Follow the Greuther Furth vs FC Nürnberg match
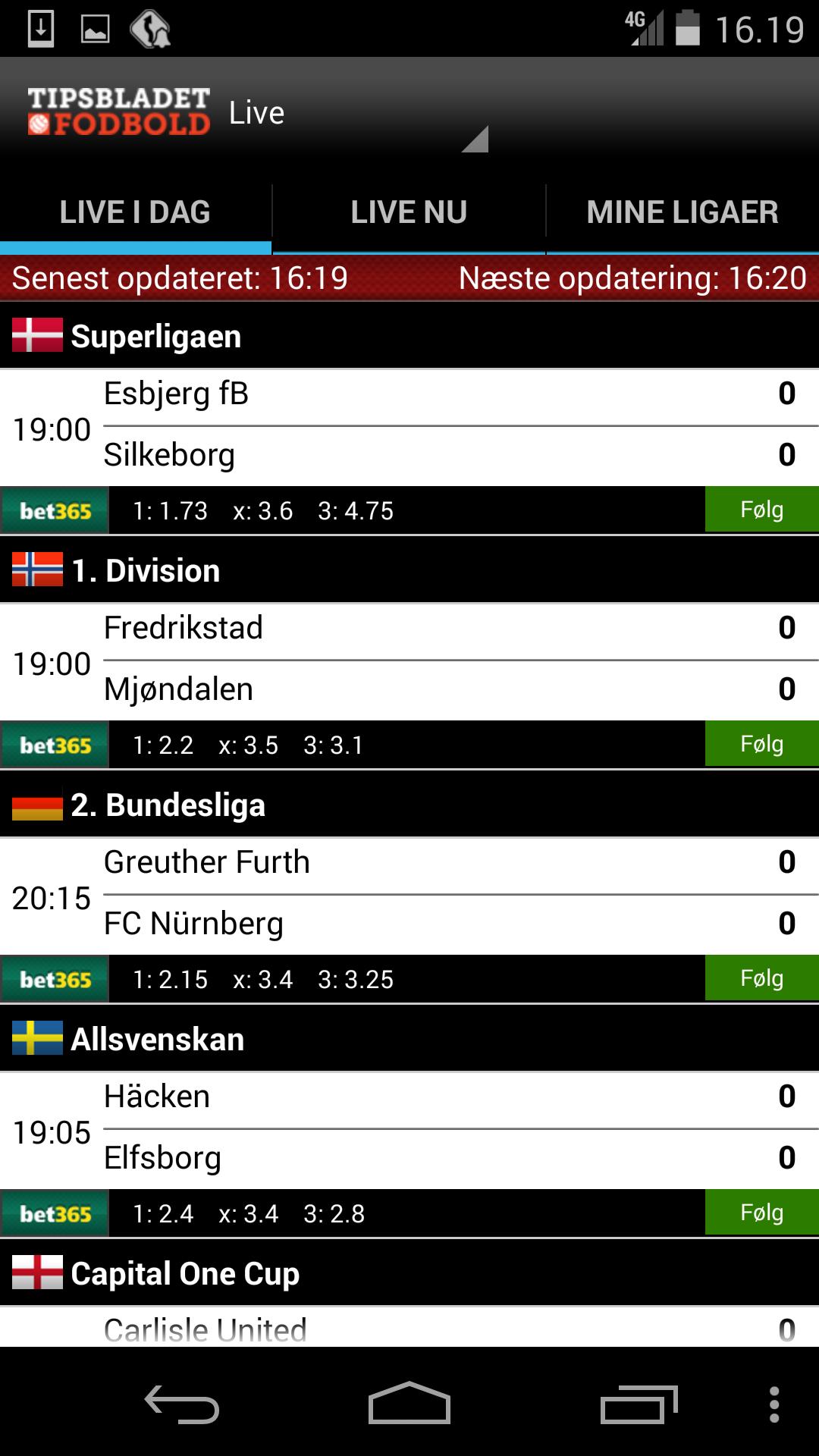 pos(761,978)
